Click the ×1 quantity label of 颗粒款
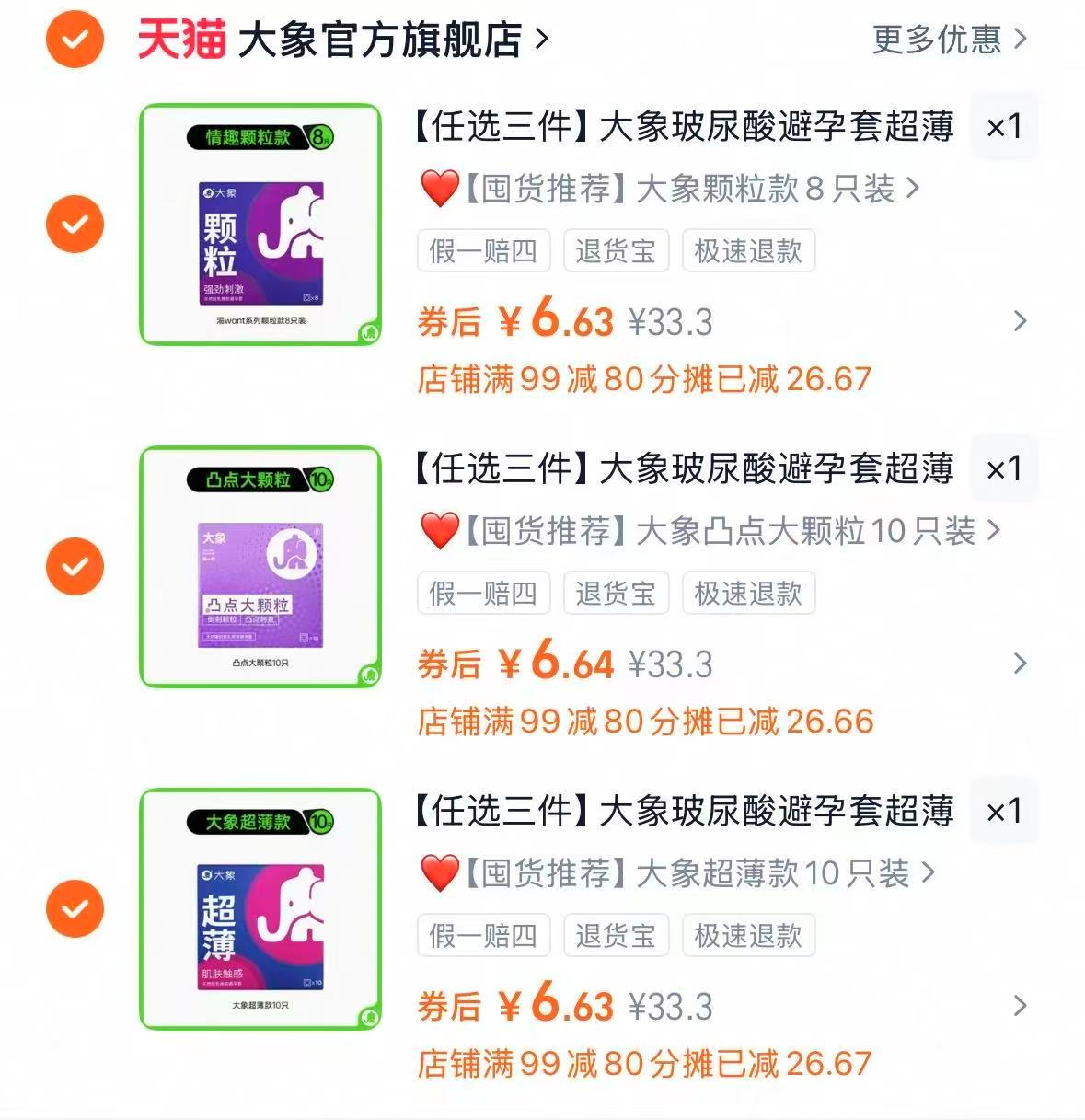Screen dimensions: 1085x1120 (x=1005, y=128)
